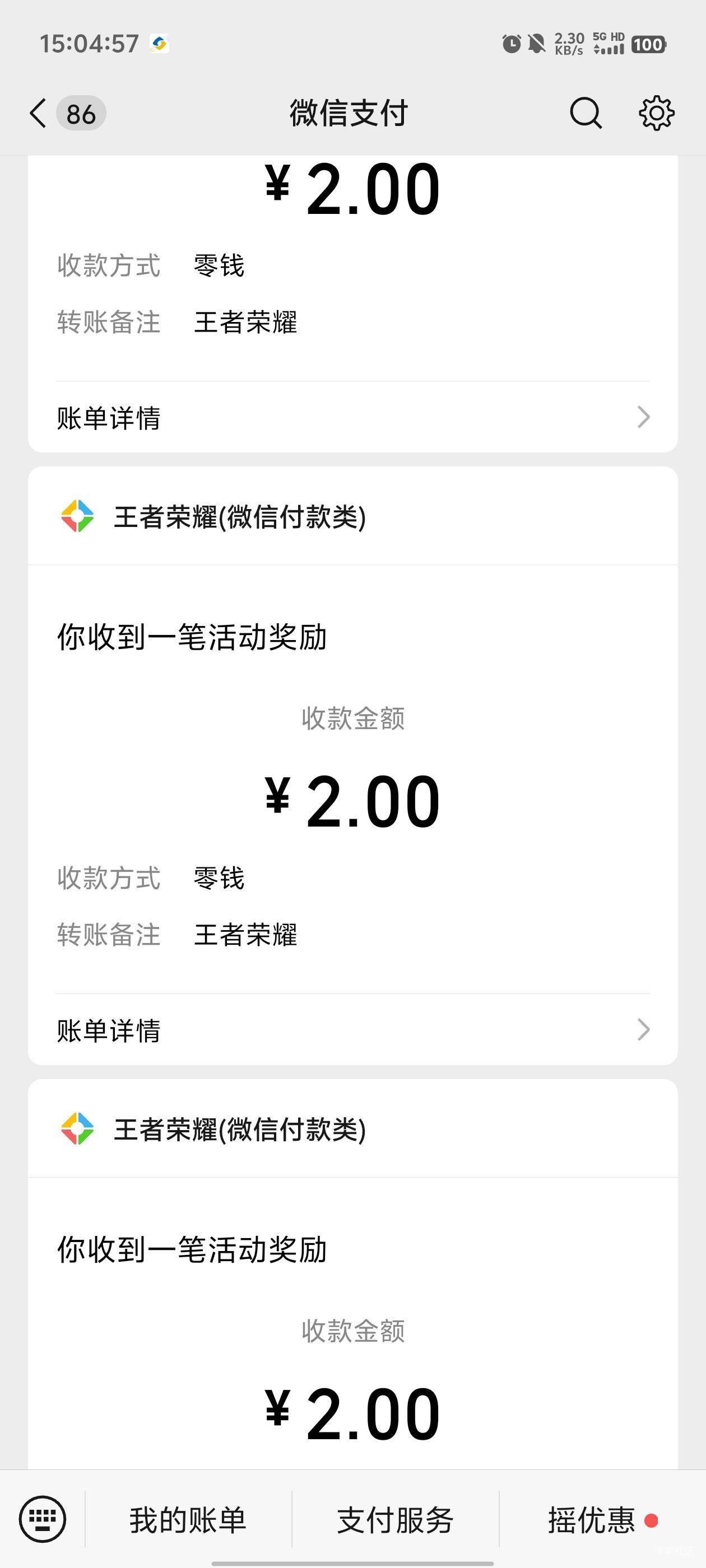Open 摇优惠 menu
The width and height of the screenshot is (706, 1568).
[592, 1520]
